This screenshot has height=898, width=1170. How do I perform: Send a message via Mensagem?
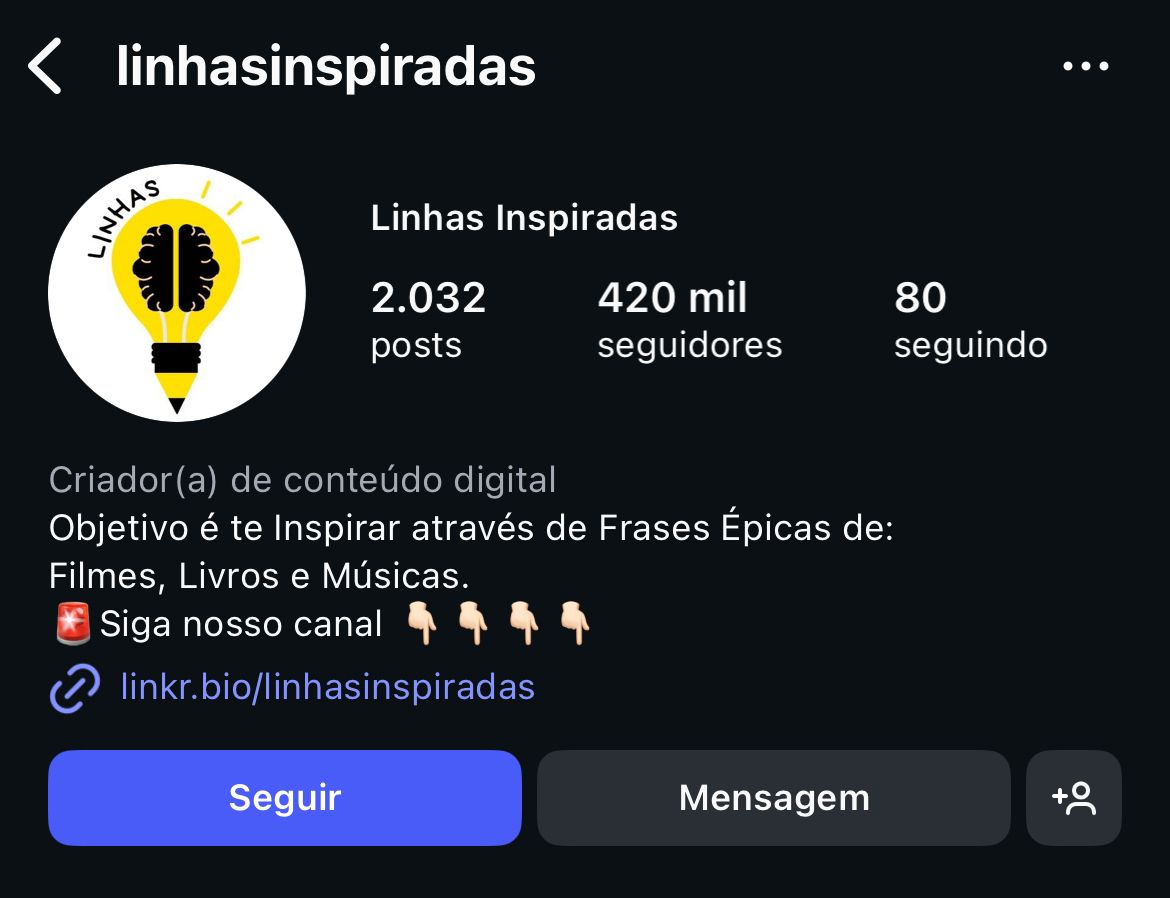pos(773,798)
